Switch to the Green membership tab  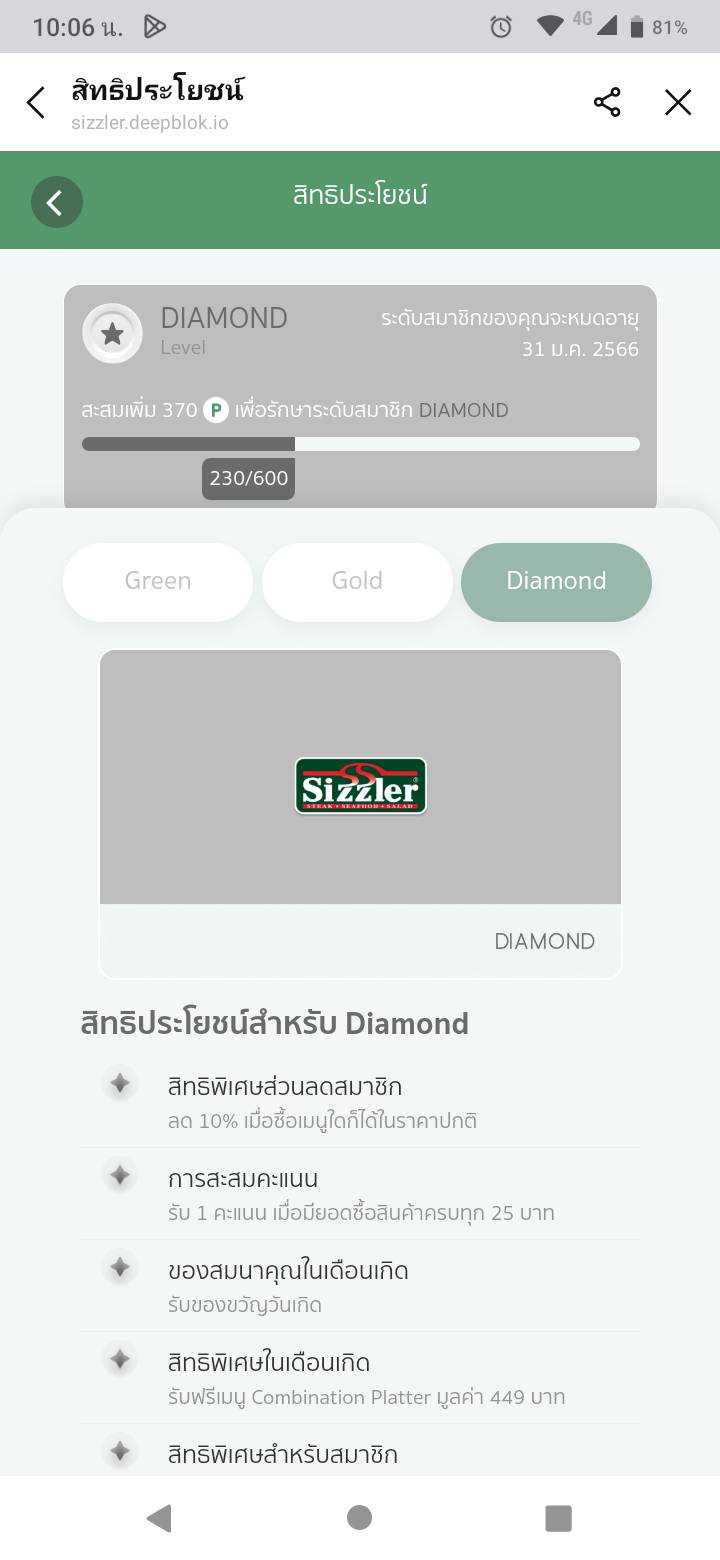click(x=158, y=581)
